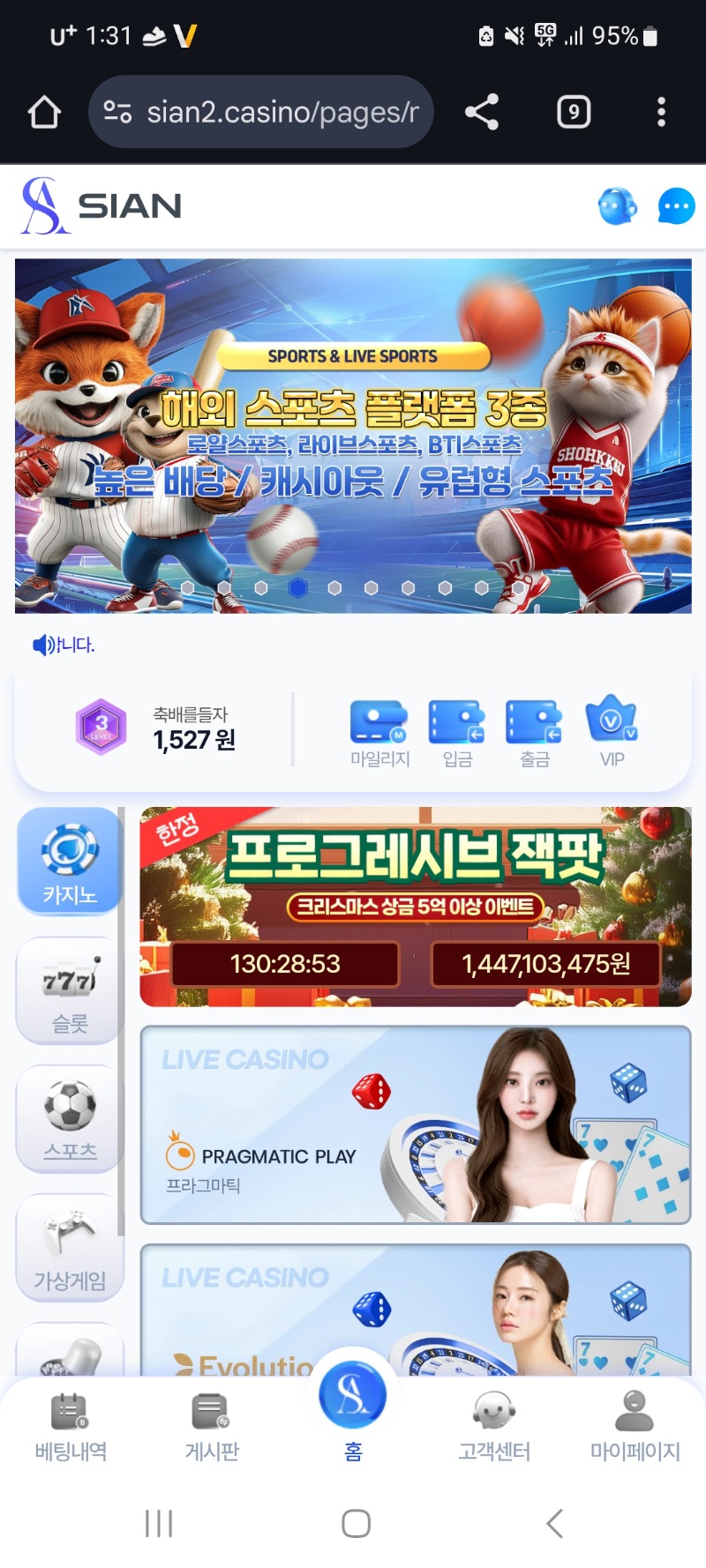Open the 프로그레시브 잭팟 event banner
Viewport: 706px width, 1568px height.
point(415,907)
